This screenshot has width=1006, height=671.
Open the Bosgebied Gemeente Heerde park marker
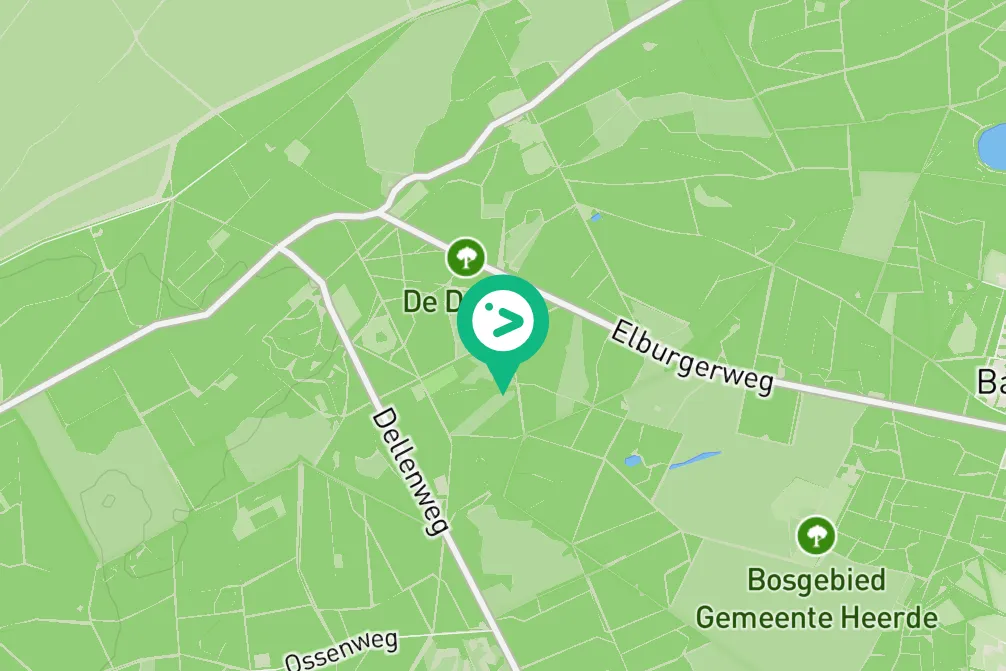pos(816,536)
